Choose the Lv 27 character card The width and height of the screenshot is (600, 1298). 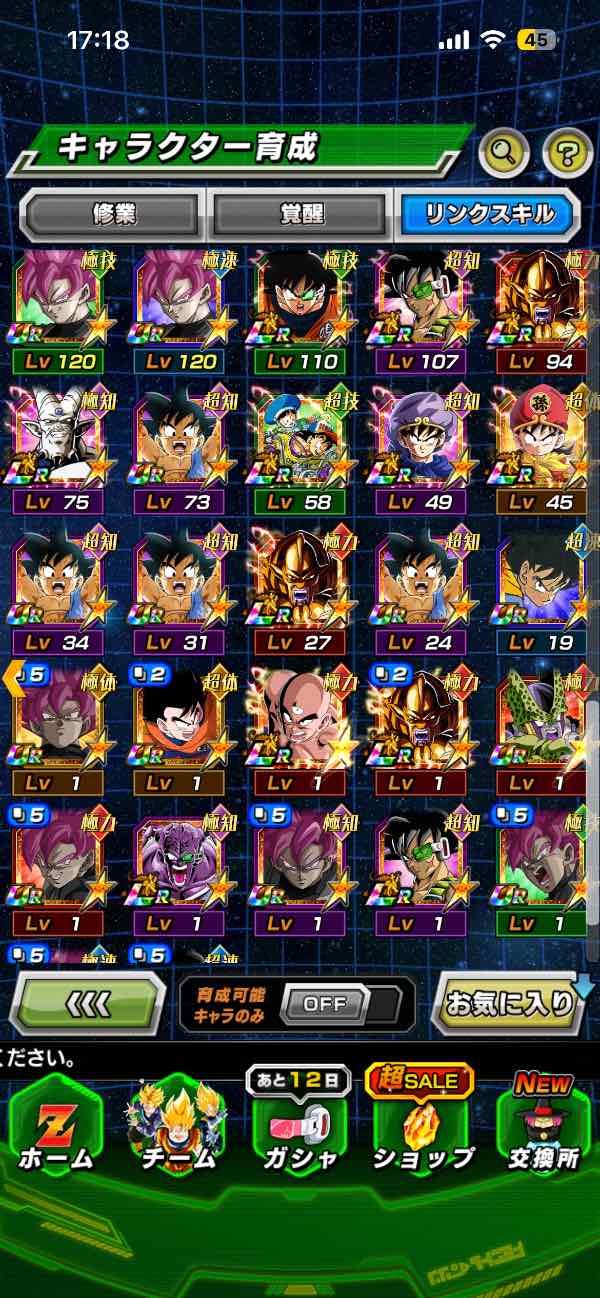tap(300, 590)
